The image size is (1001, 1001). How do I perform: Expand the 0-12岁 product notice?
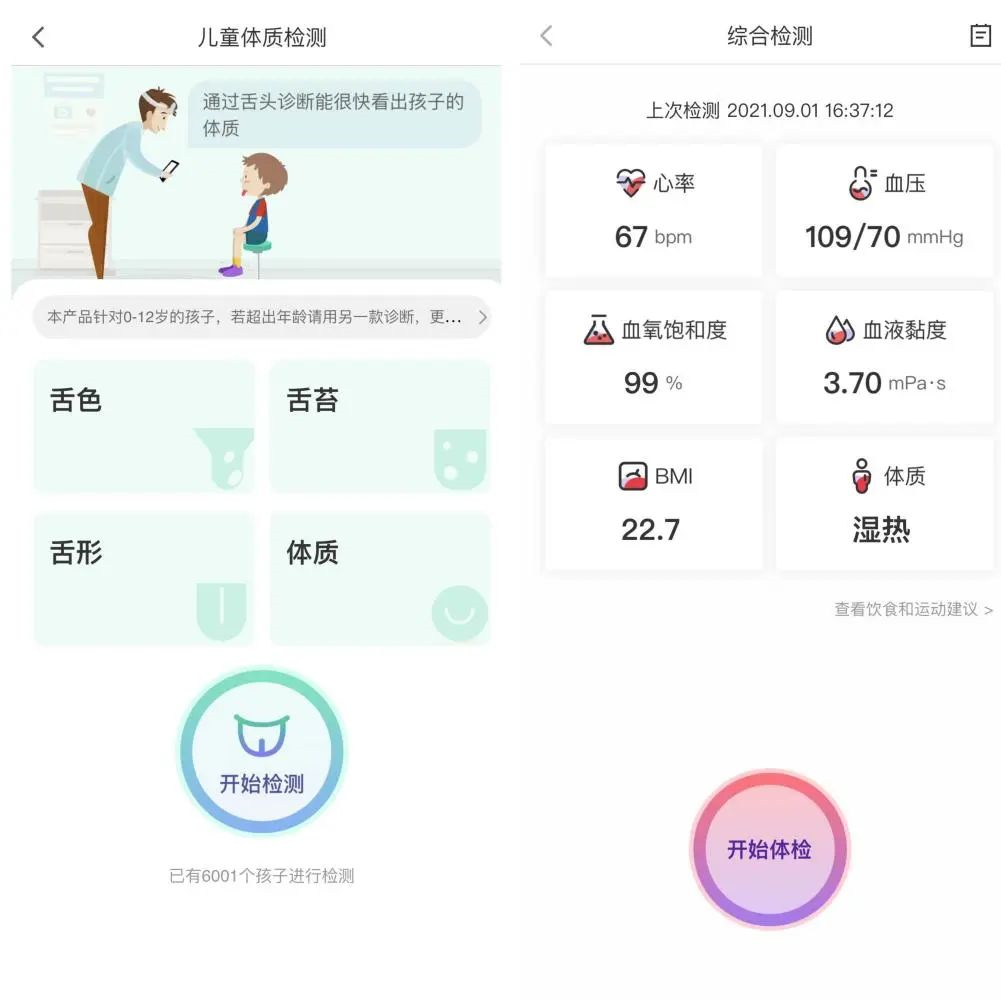tap(262, 317)
